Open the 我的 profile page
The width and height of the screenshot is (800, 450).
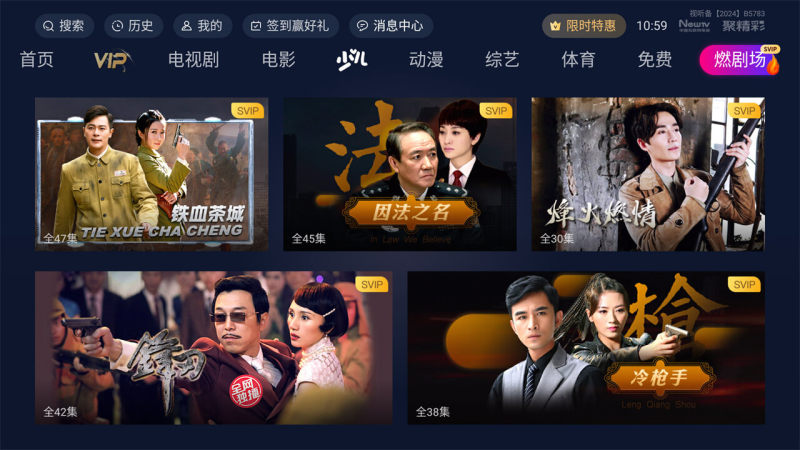coord(202,26)
